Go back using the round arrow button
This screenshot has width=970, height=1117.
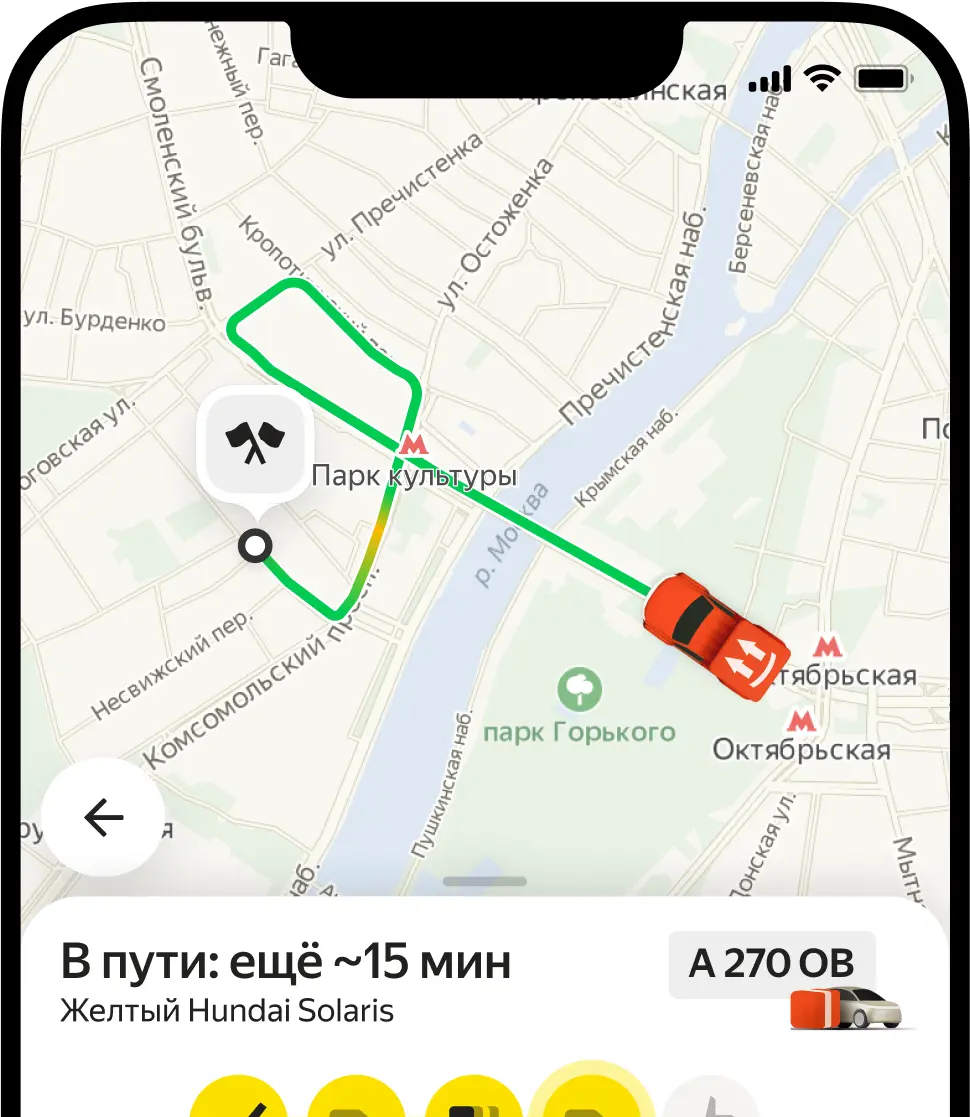[103, 818]
